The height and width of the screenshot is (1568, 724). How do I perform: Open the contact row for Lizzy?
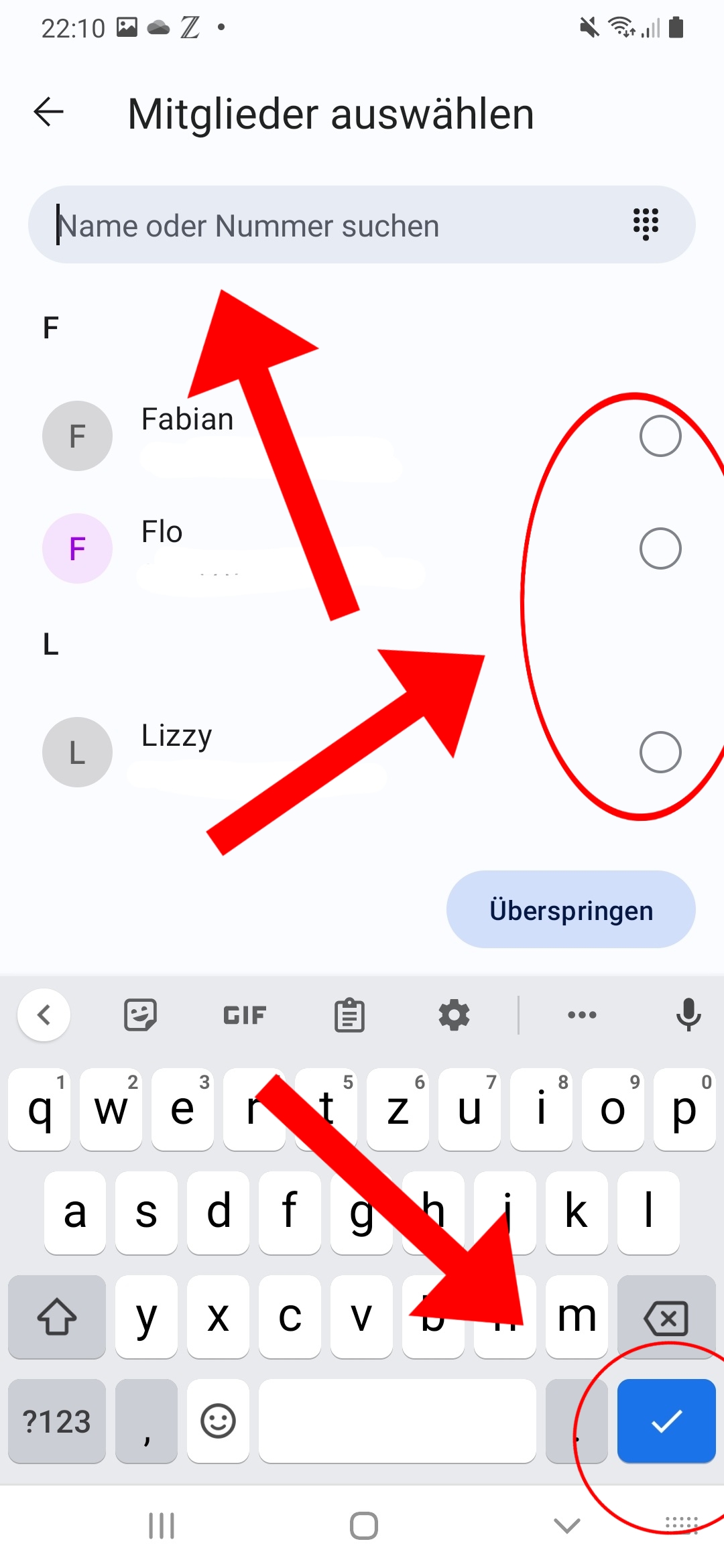(x=362, y=752)
